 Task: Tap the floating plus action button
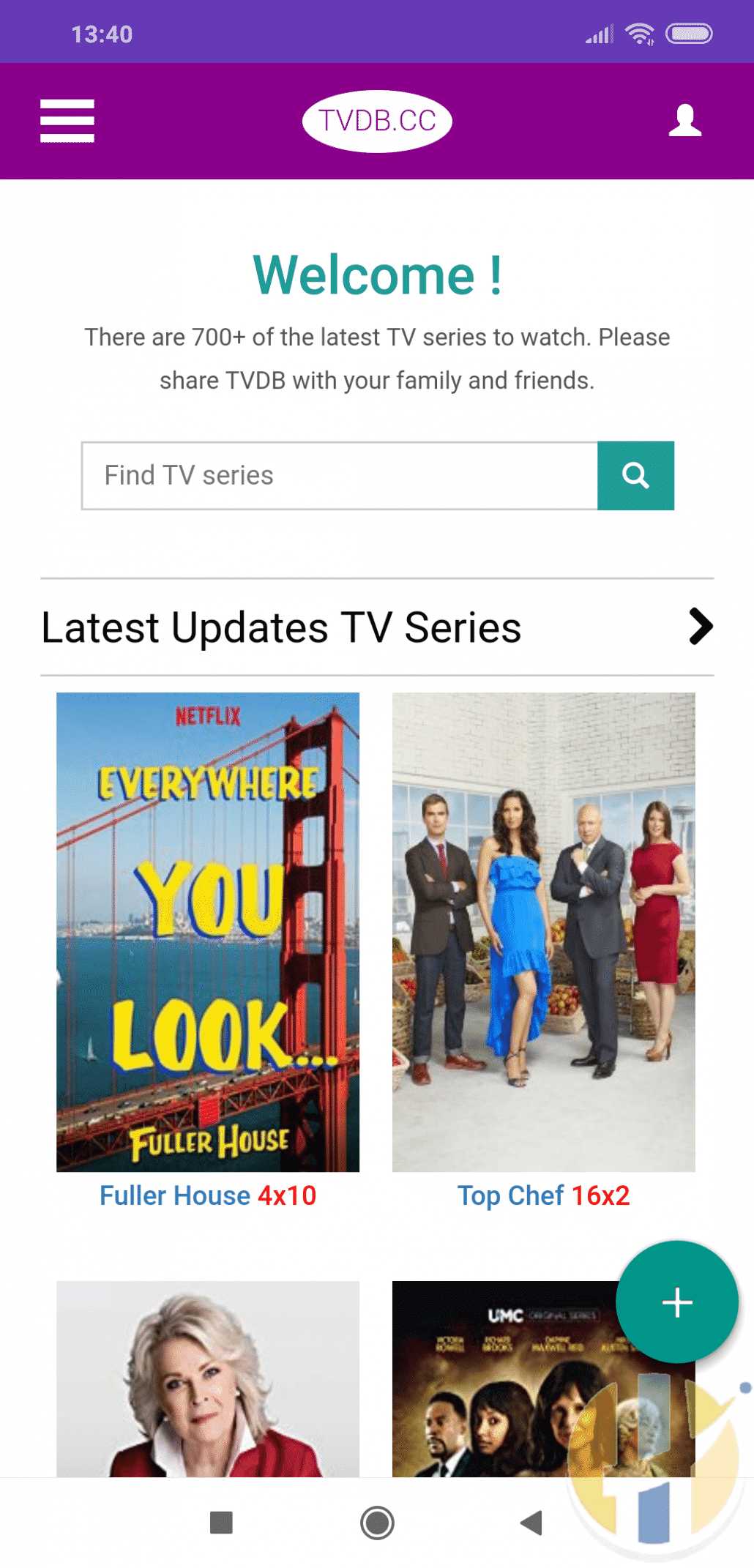coord(677,1302)
